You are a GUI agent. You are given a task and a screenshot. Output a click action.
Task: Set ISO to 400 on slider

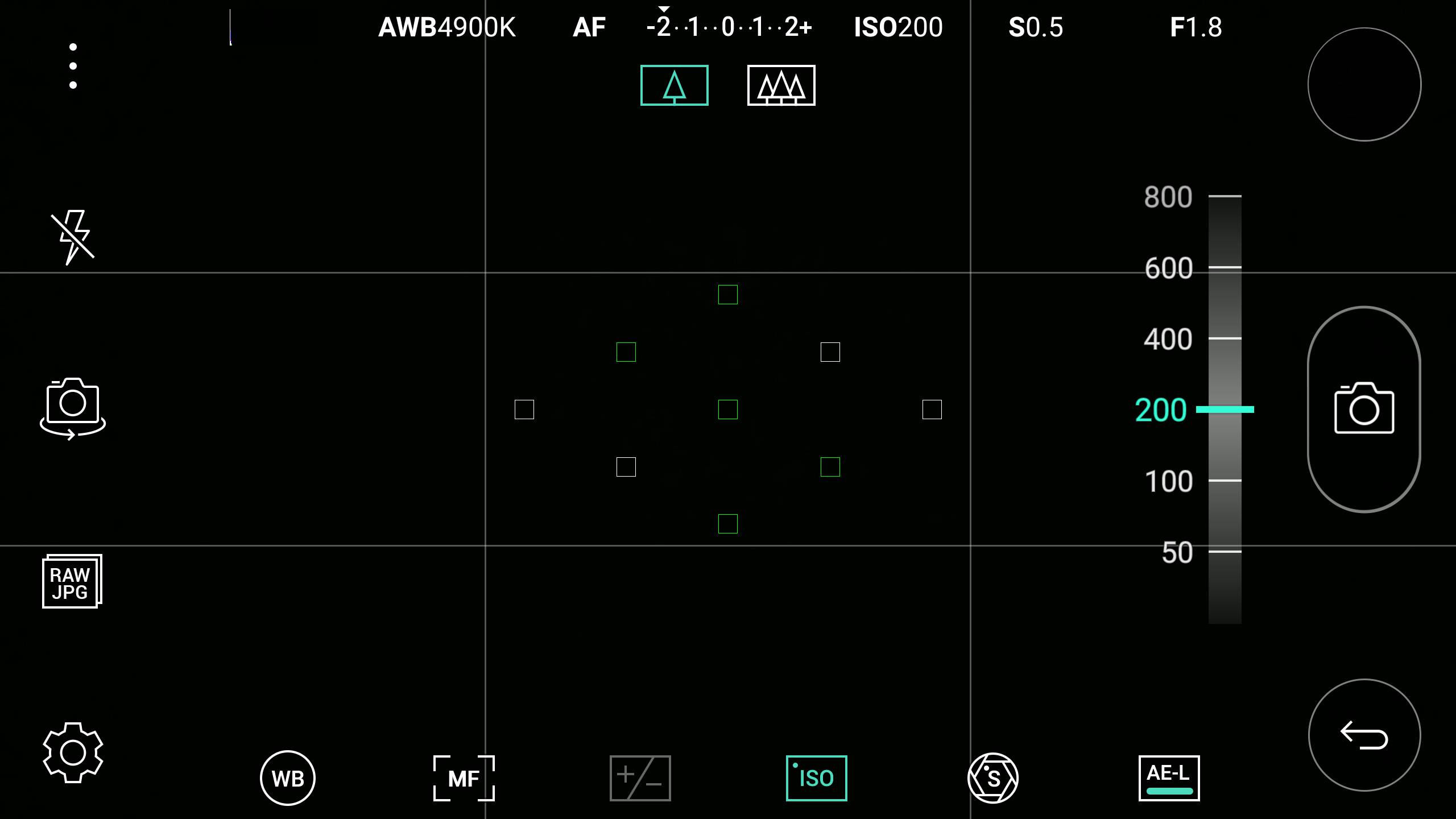[1225, 338]
